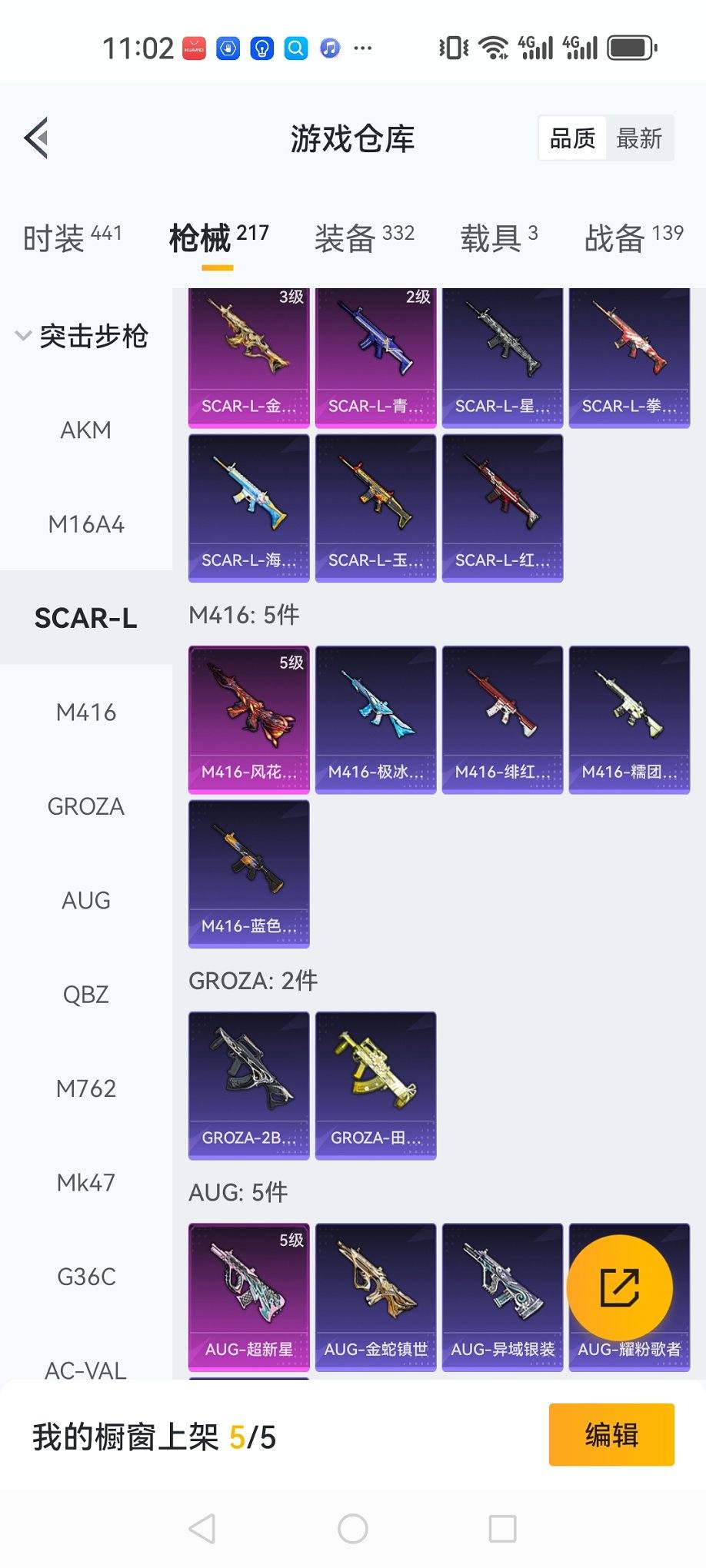Open the 载具 tab
The height and width of the screenshot is (1568, 706).
pos(498,238)
